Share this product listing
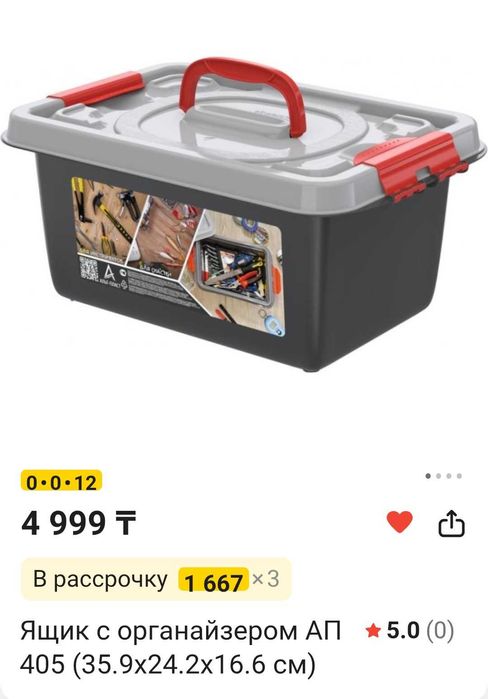The image size is (488, 699). coord(451,523)
